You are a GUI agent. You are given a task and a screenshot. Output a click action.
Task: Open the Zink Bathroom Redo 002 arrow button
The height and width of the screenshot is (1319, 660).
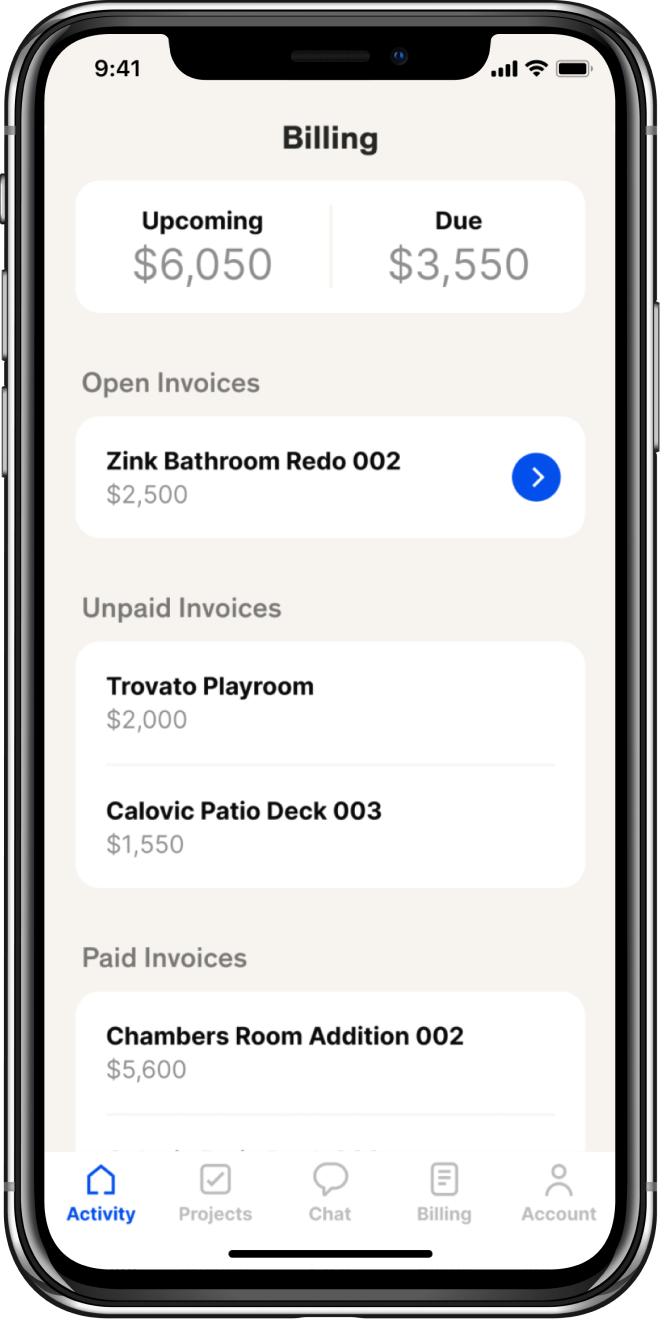click(536, 478)
